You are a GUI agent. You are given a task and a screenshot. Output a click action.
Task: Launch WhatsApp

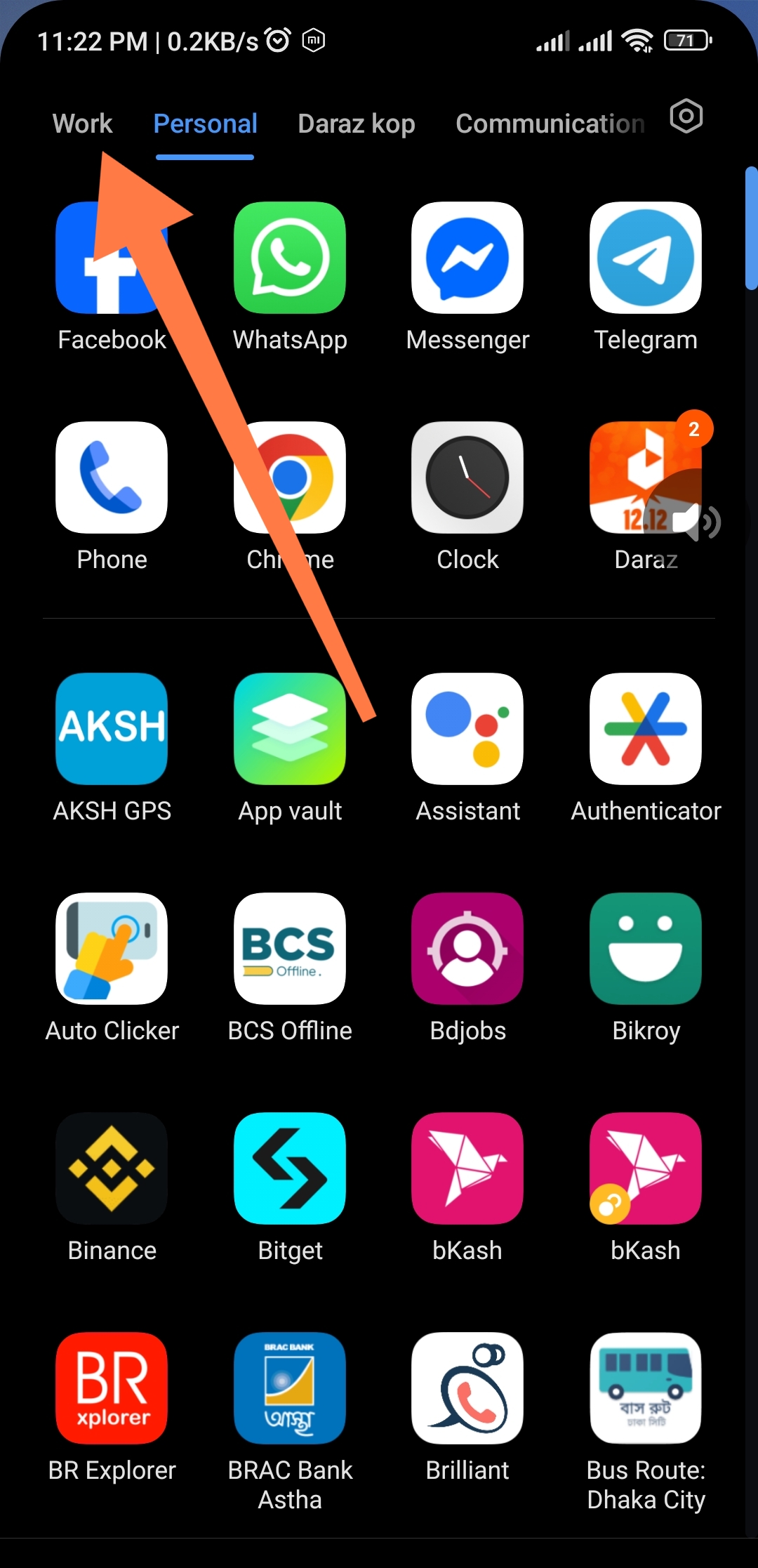[290, 258]
